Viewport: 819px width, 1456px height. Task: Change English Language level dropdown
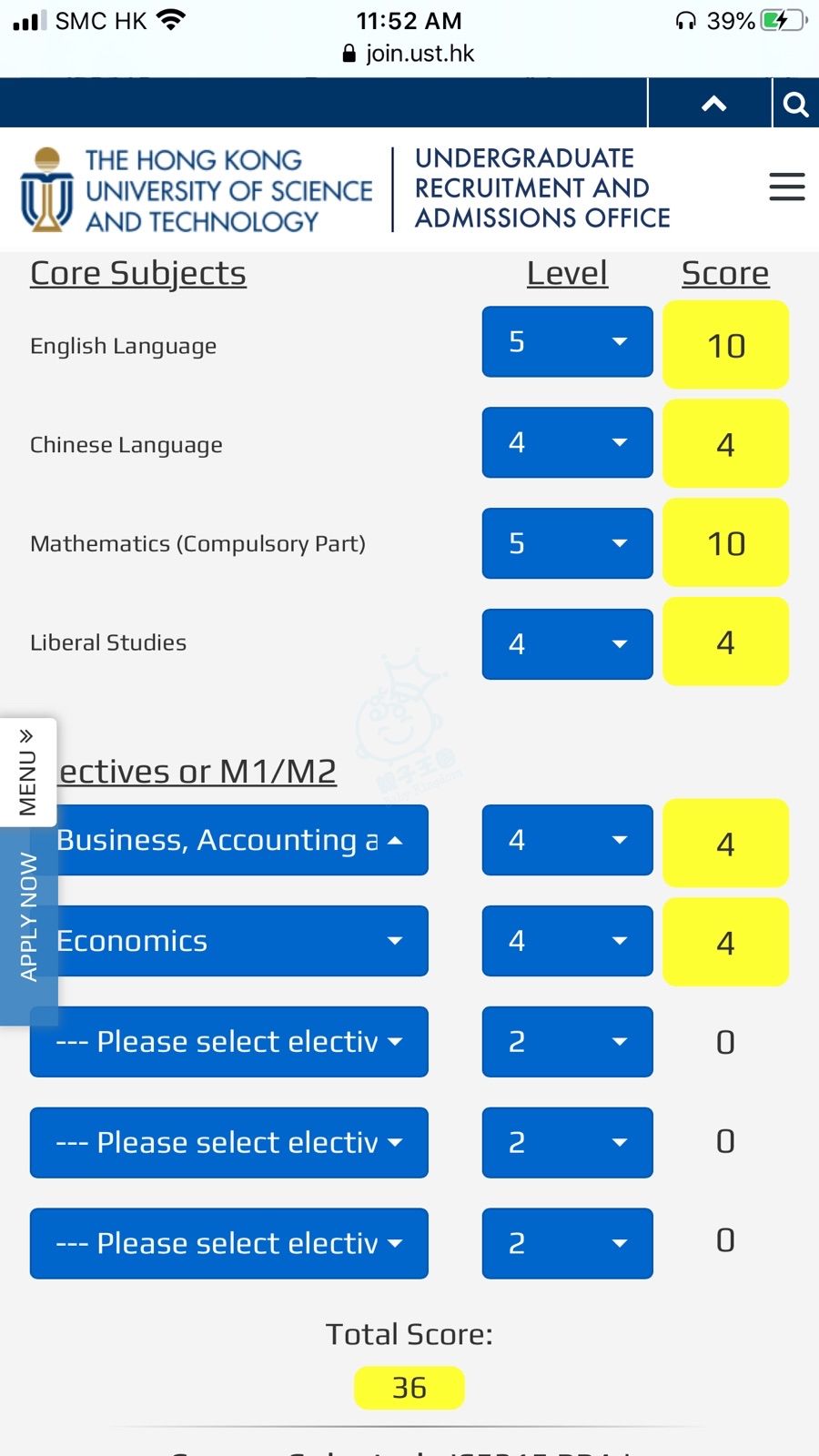[x=567, y=342]
